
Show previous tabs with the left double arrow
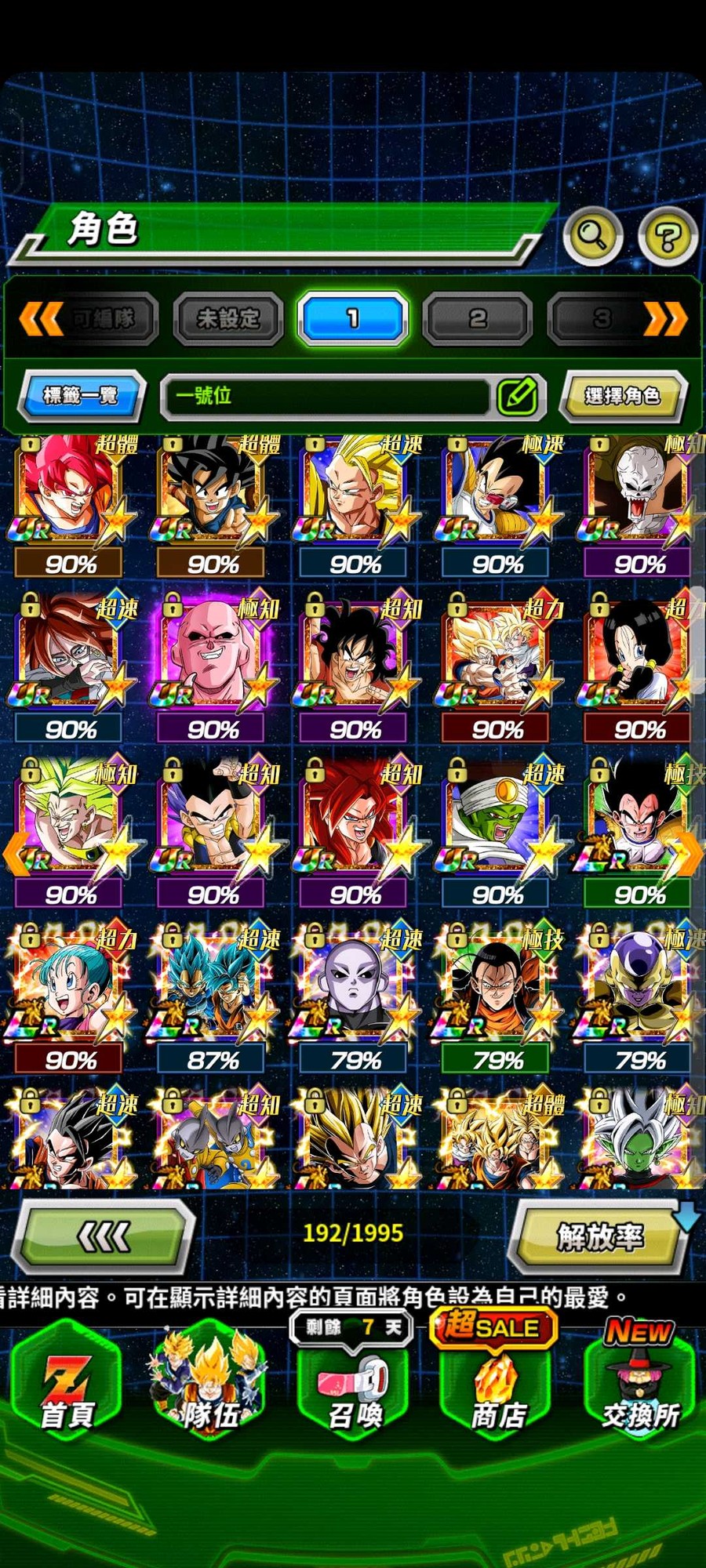pyautogui.click(x=41, y=319)
